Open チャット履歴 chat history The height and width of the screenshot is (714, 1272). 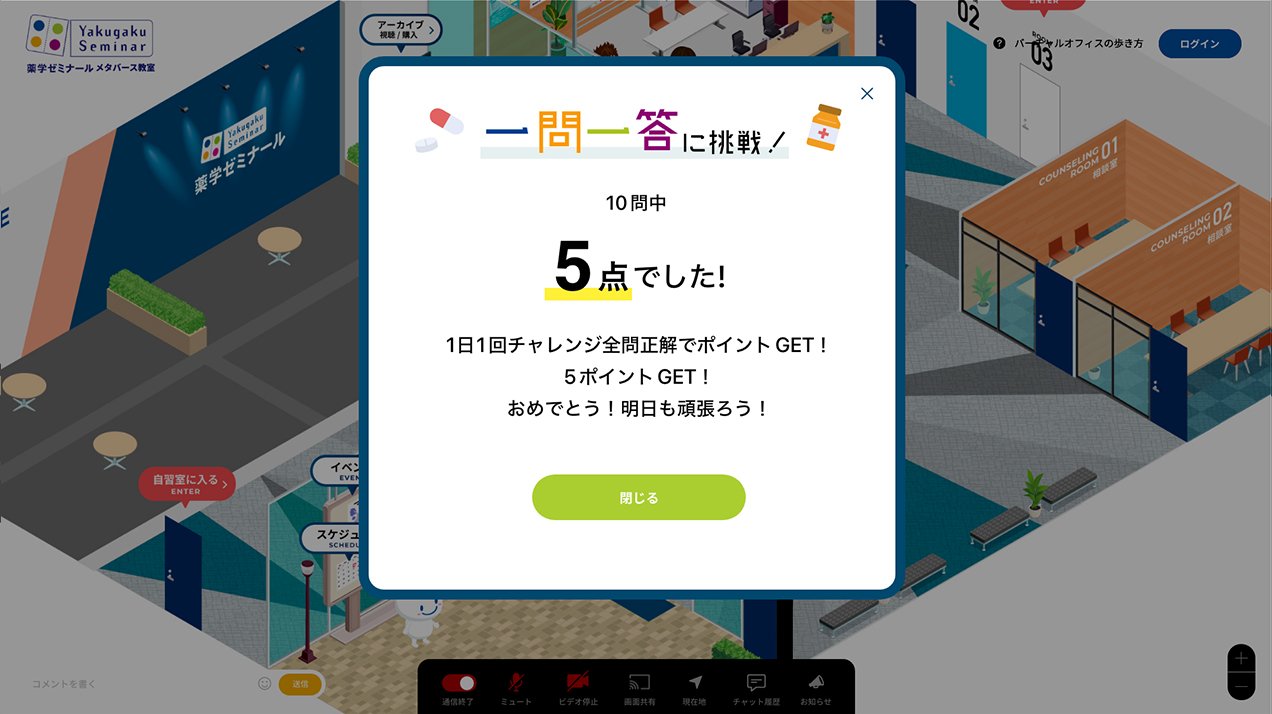pos(756,683)
